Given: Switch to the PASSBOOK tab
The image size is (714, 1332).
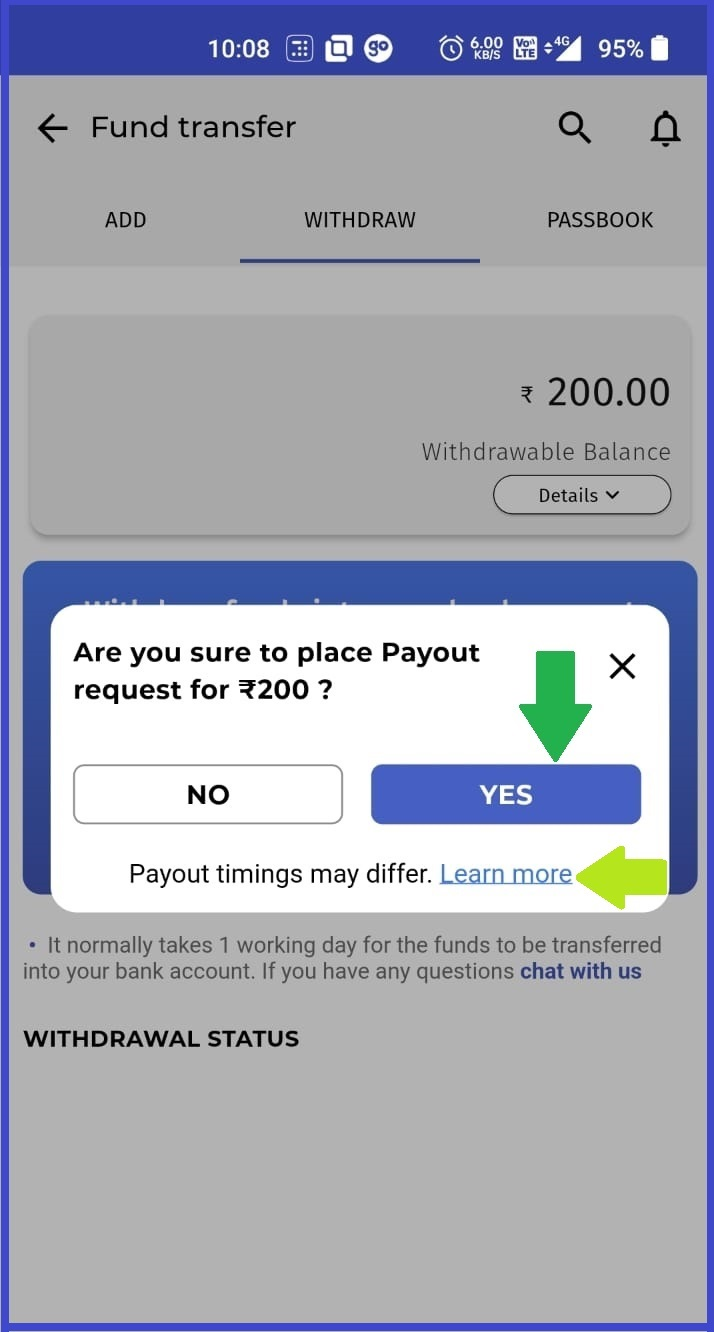Looking at the screenshot, I should pos(600,220).
